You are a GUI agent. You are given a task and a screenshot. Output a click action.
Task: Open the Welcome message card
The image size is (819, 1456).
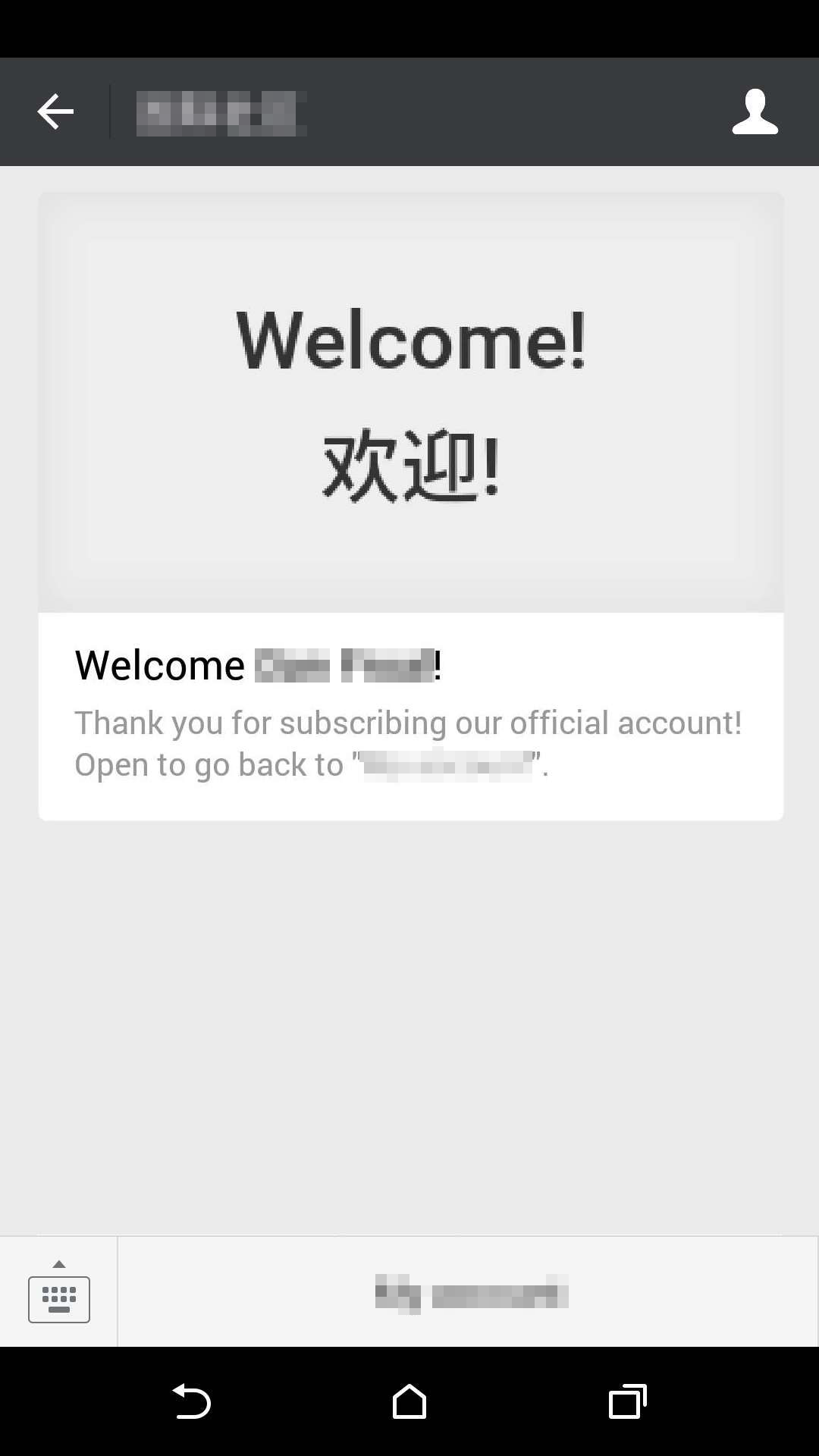coord(410,506)
